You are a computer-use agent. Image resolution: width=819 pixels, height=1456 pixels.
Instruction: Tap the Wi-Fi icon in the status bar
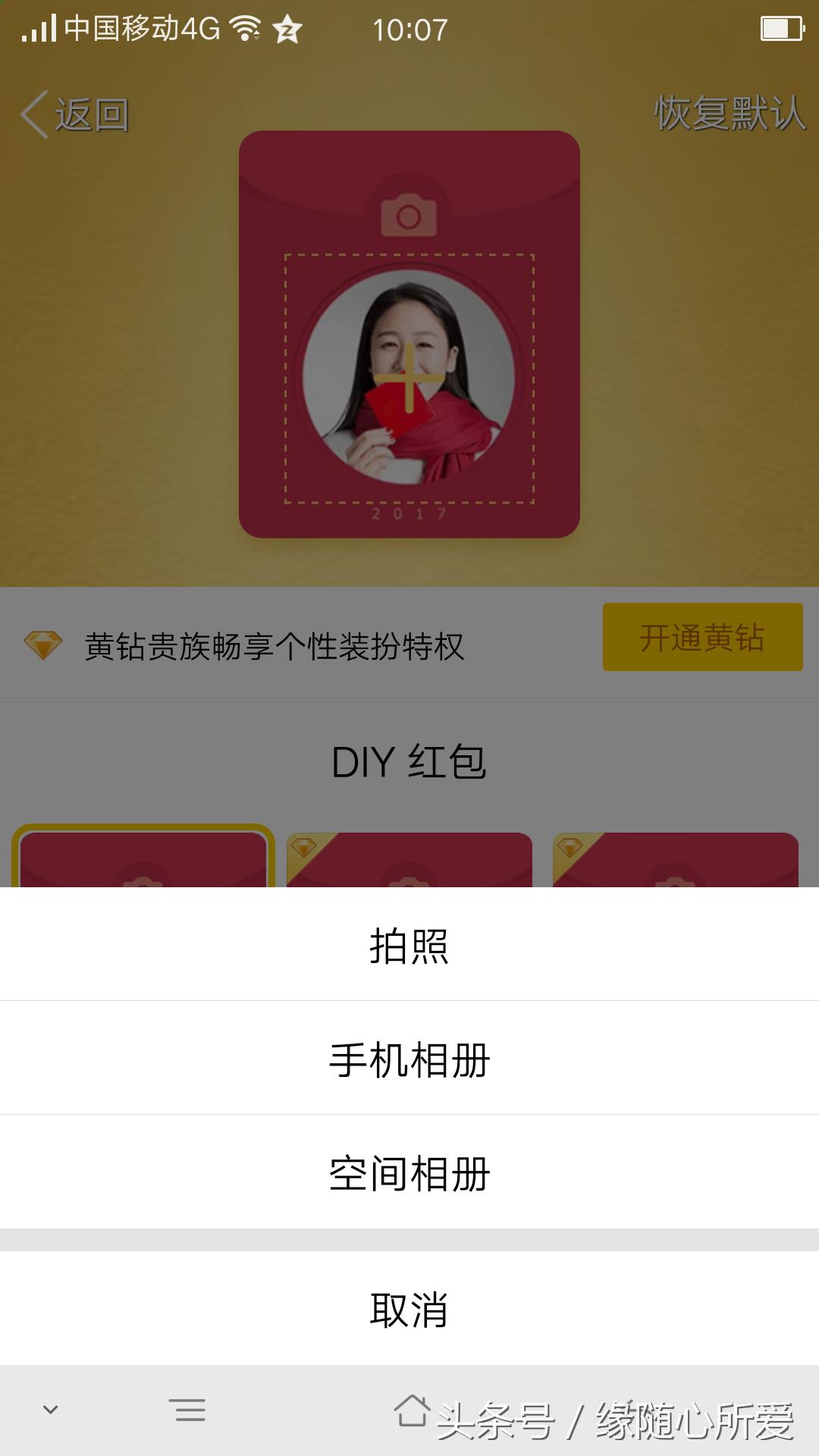244,27
